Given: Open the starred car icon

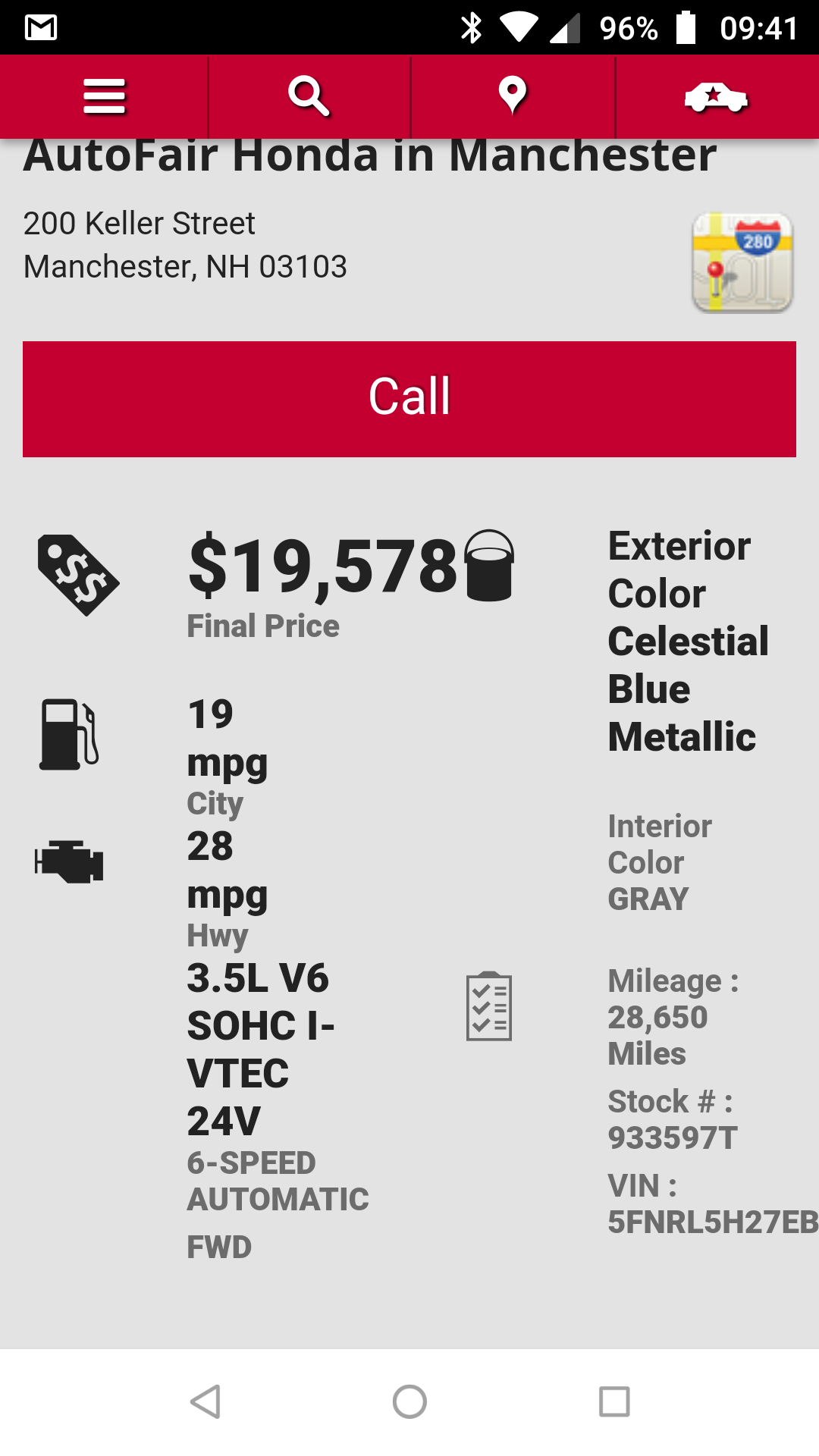Looking at the screenshot, I should pyautogui.click(x=717, y=97).
